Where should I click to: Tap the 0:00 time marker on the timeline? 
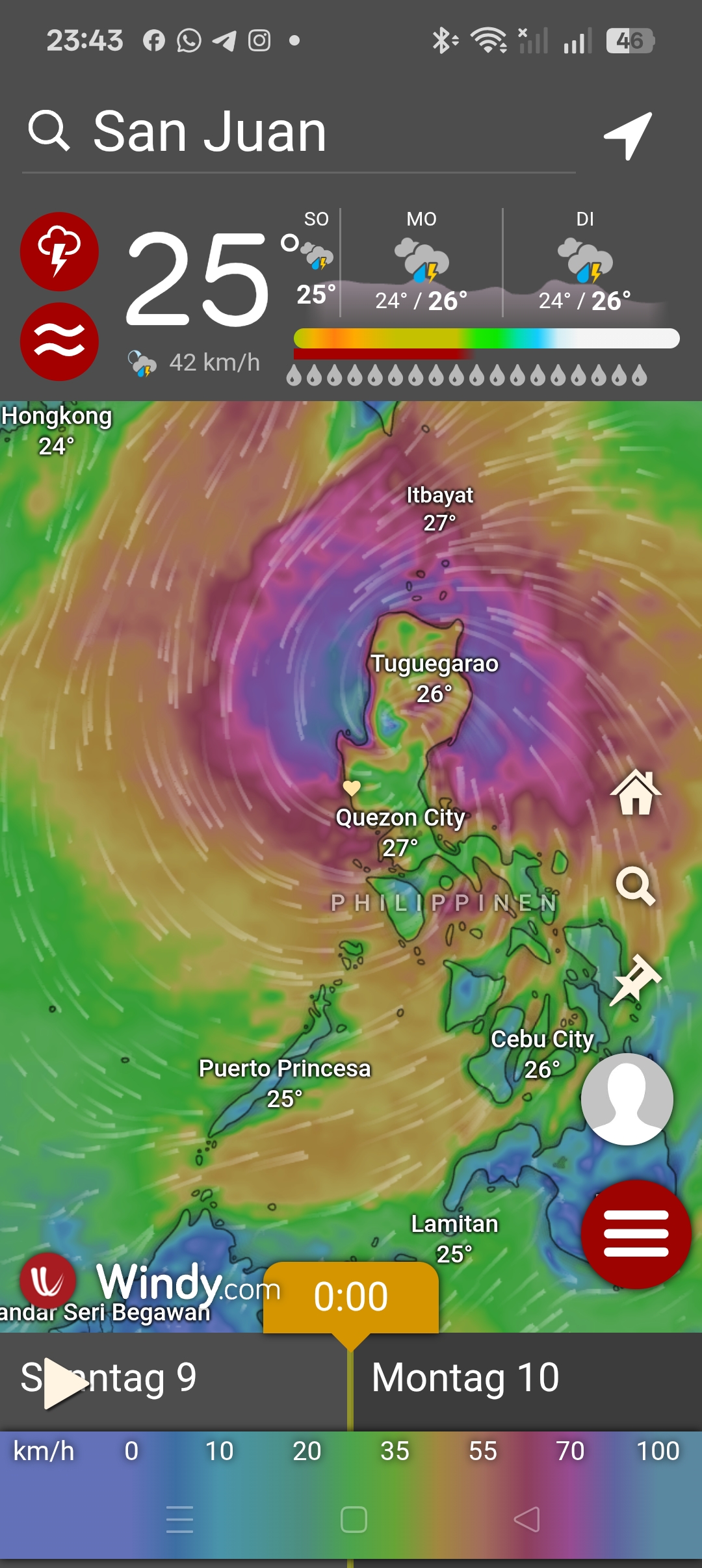point(351,1297)
